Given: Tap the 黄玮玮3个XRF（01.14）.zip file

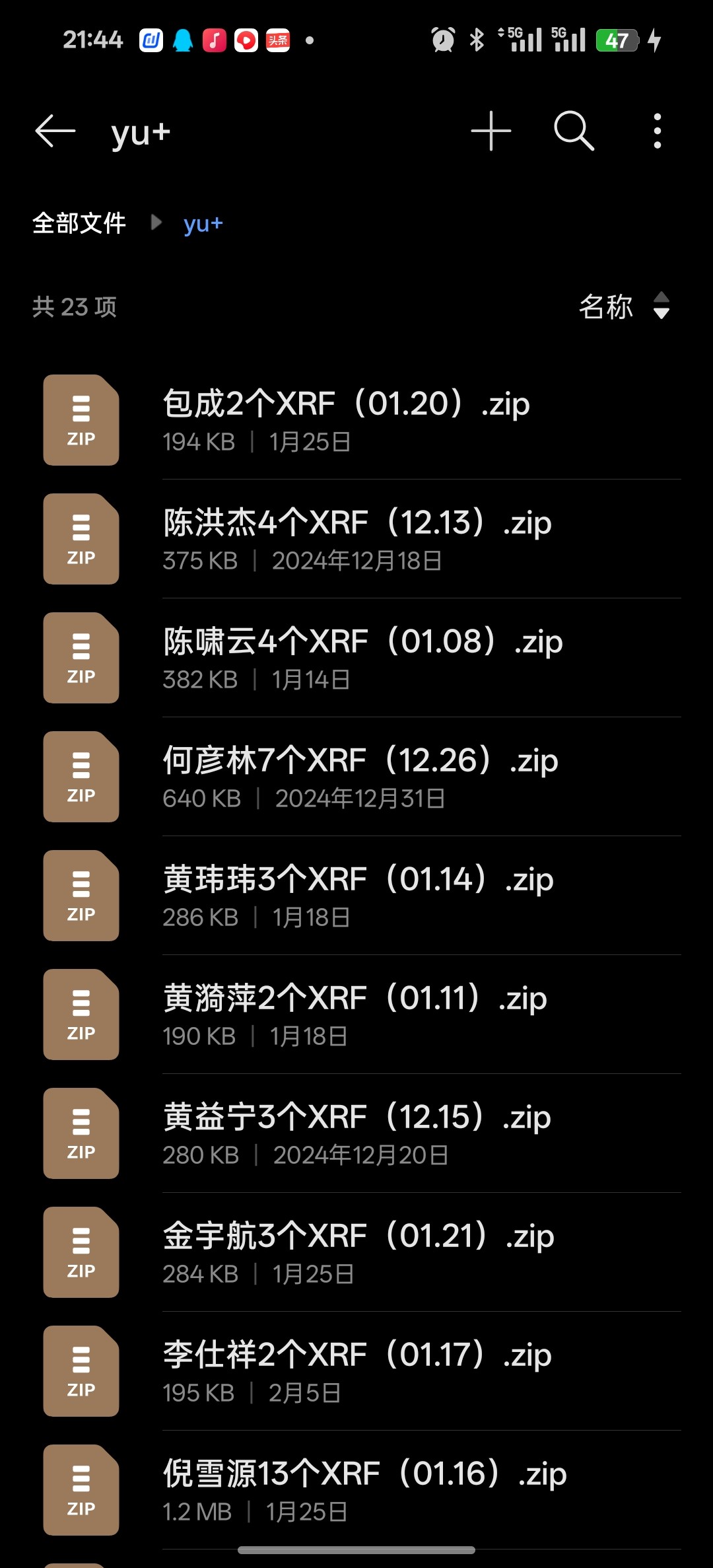Looking at the screenshot, I should [x=356, y=896].
